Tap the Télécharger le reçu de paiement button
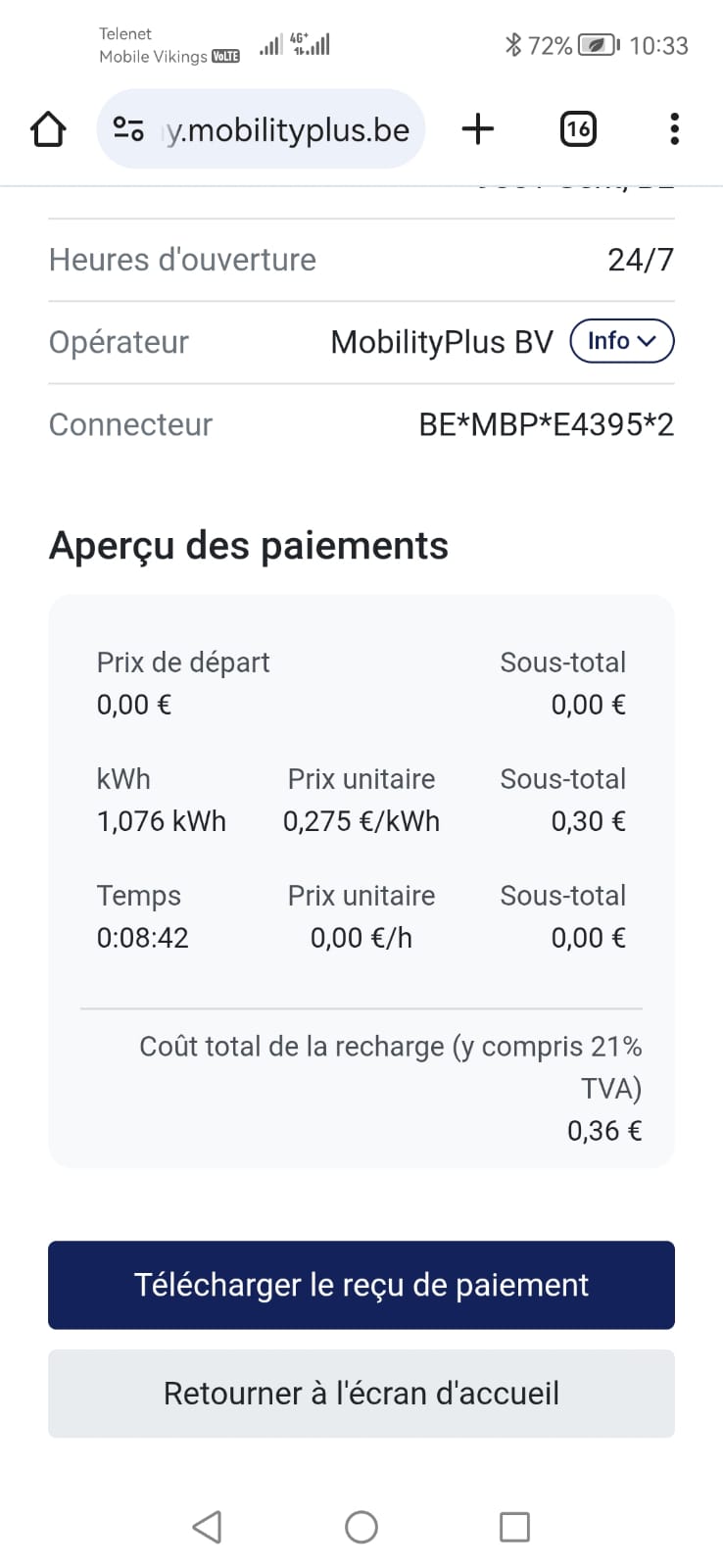 pos(361,1285)
